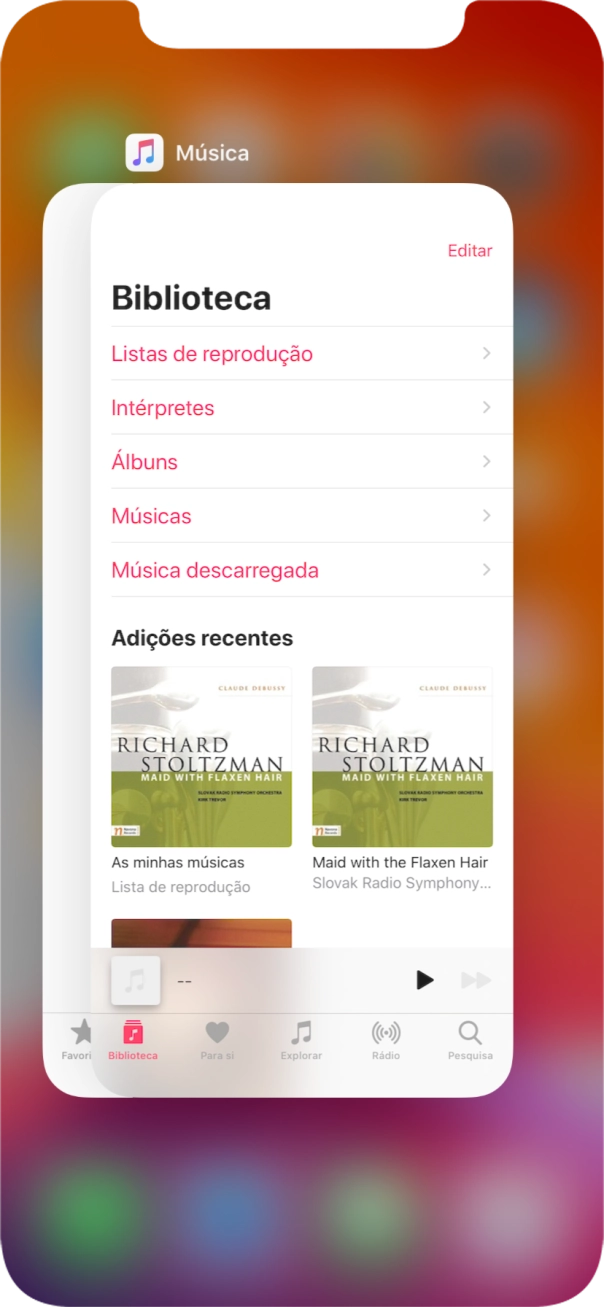
Task: Open the Álbuns row
Action: 302,462
